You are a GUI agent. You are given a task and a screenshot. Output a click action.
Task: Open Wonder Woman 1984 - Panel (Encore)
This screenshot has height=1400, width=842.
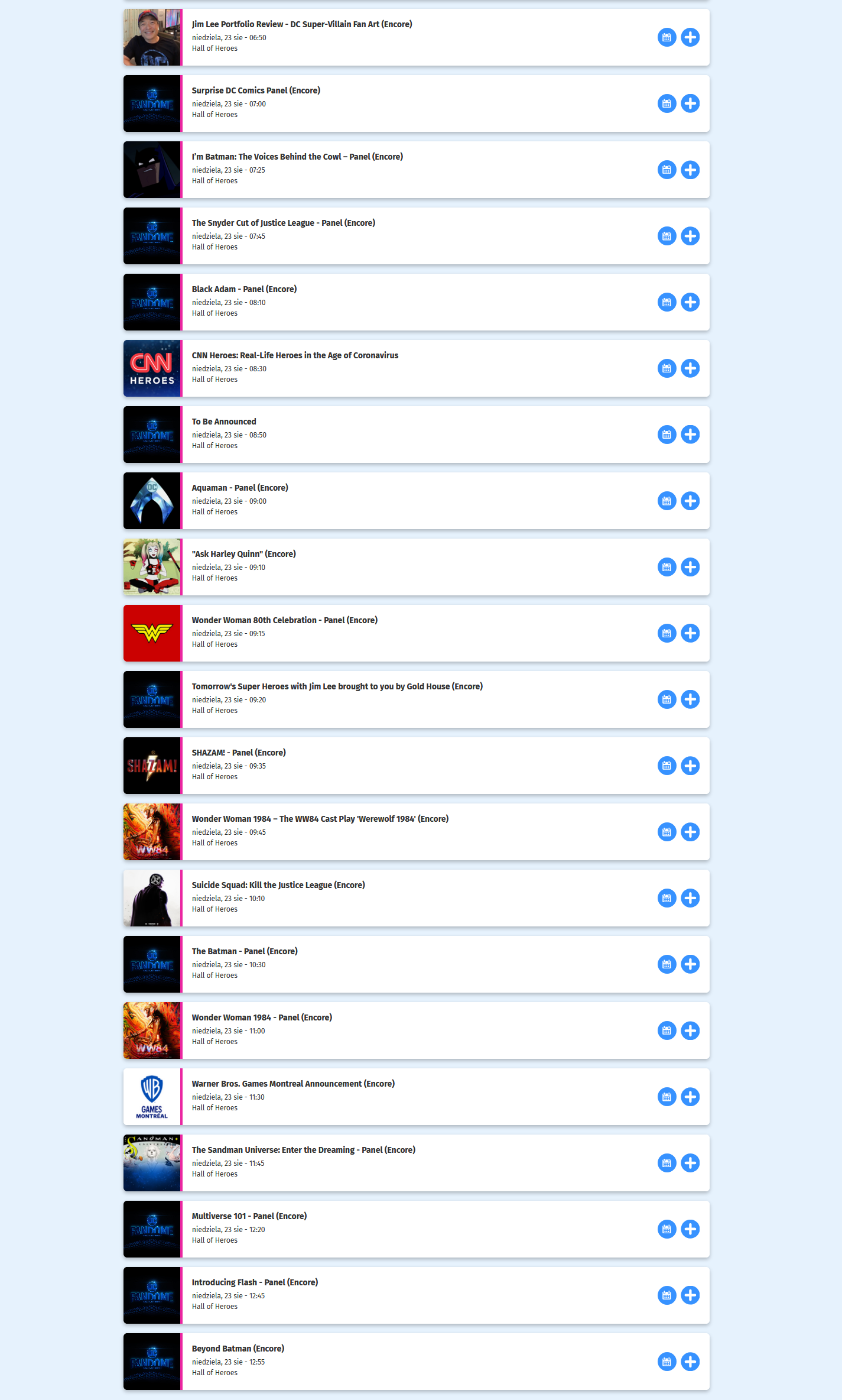[416, 1030]
